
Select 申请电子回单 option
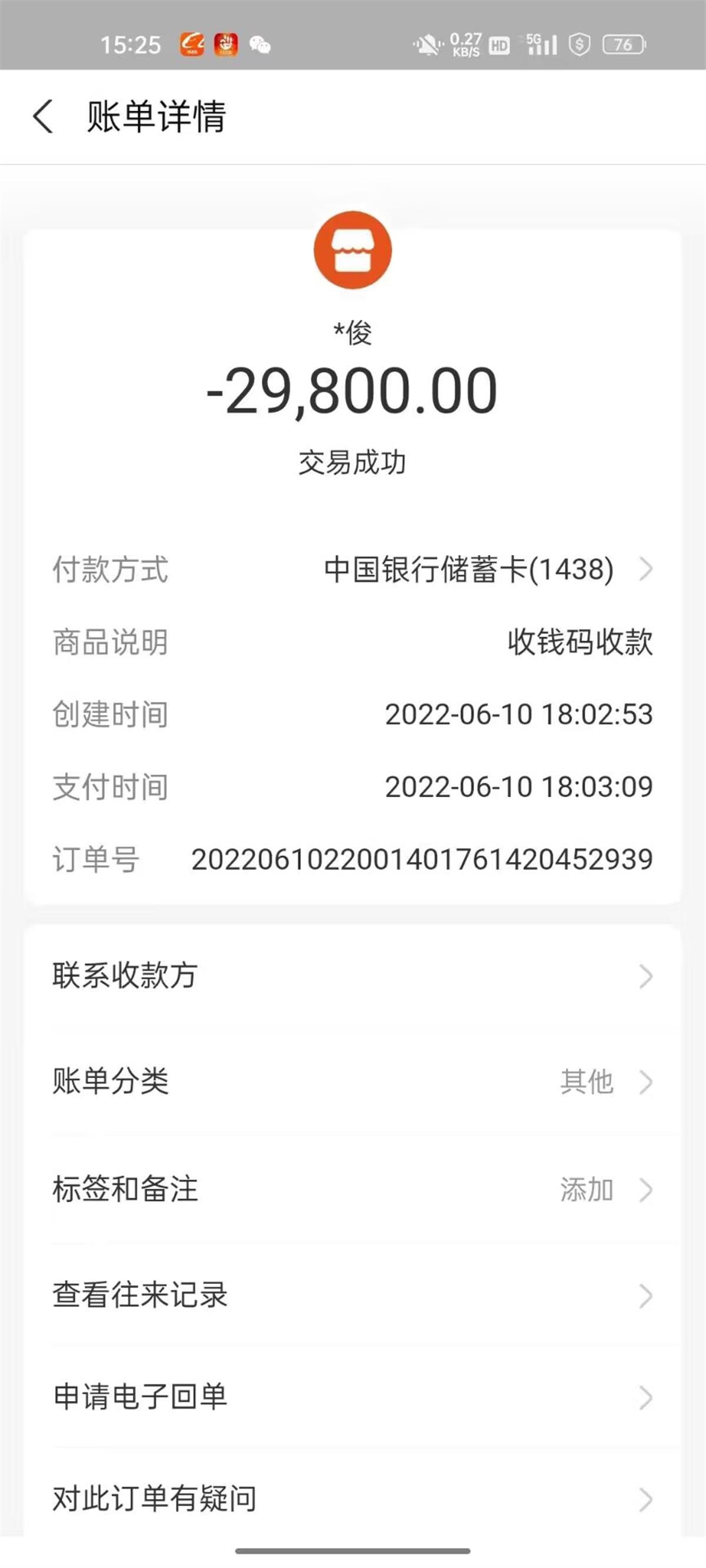coord(352,1398)
